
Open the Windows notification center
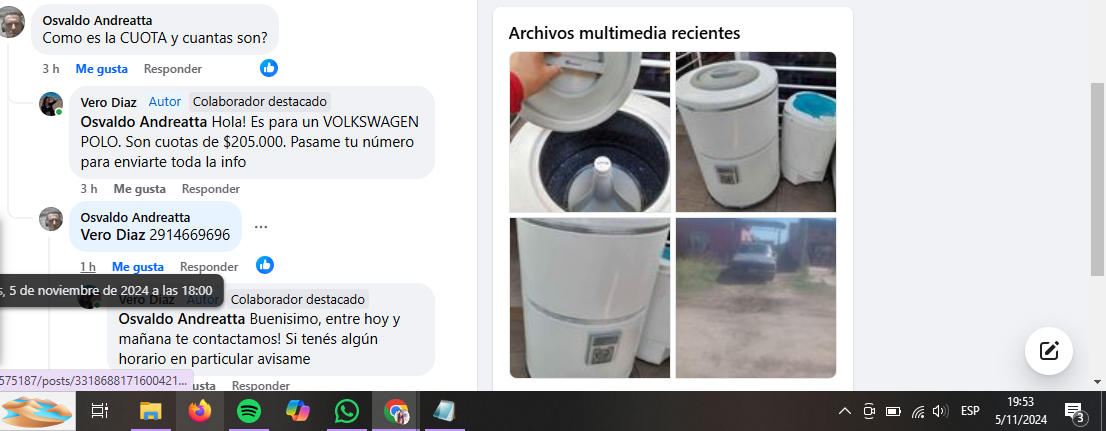pos(1074,411)
